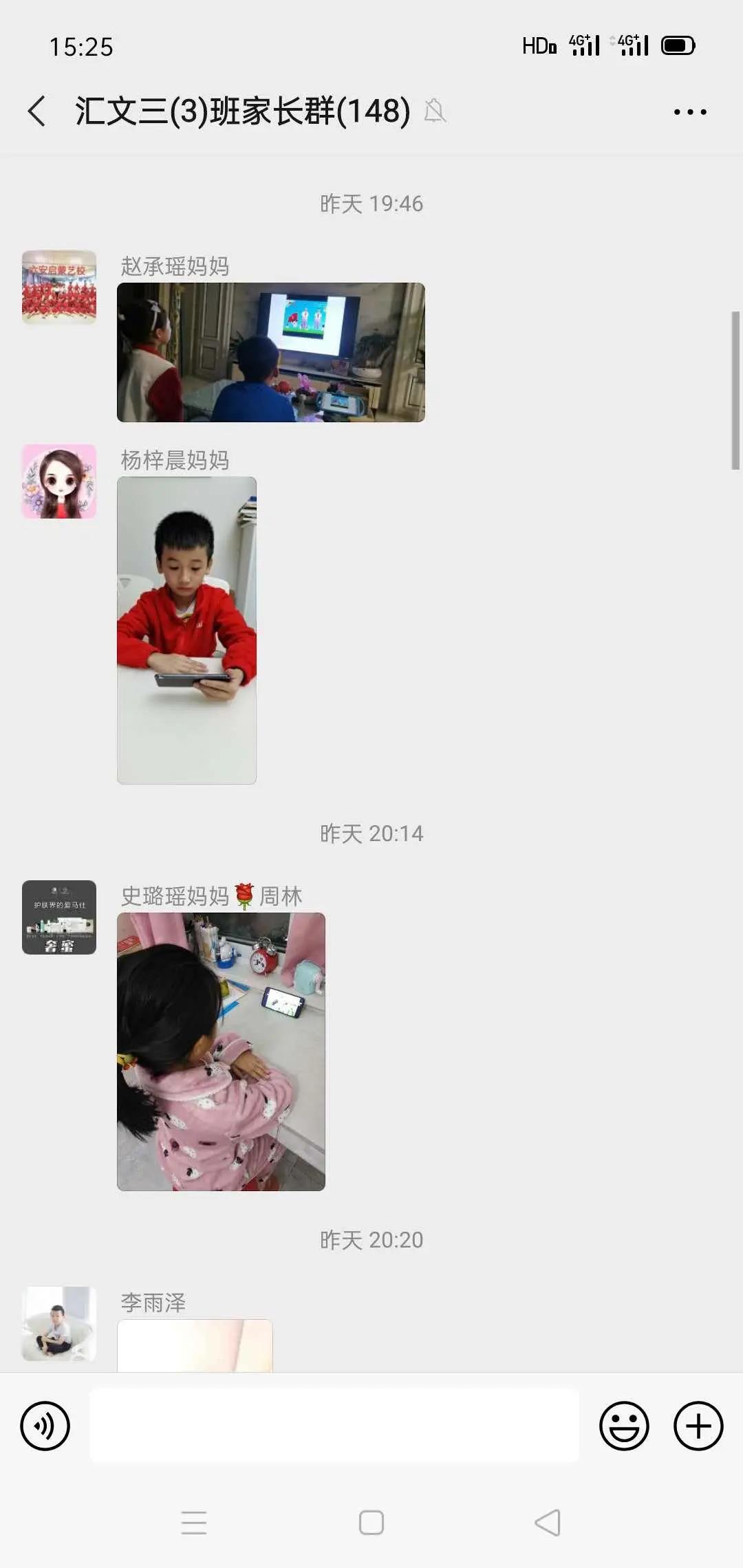Open the emoji sticker panel
Screen dimensions: 743x1568
coord(624,1426)
